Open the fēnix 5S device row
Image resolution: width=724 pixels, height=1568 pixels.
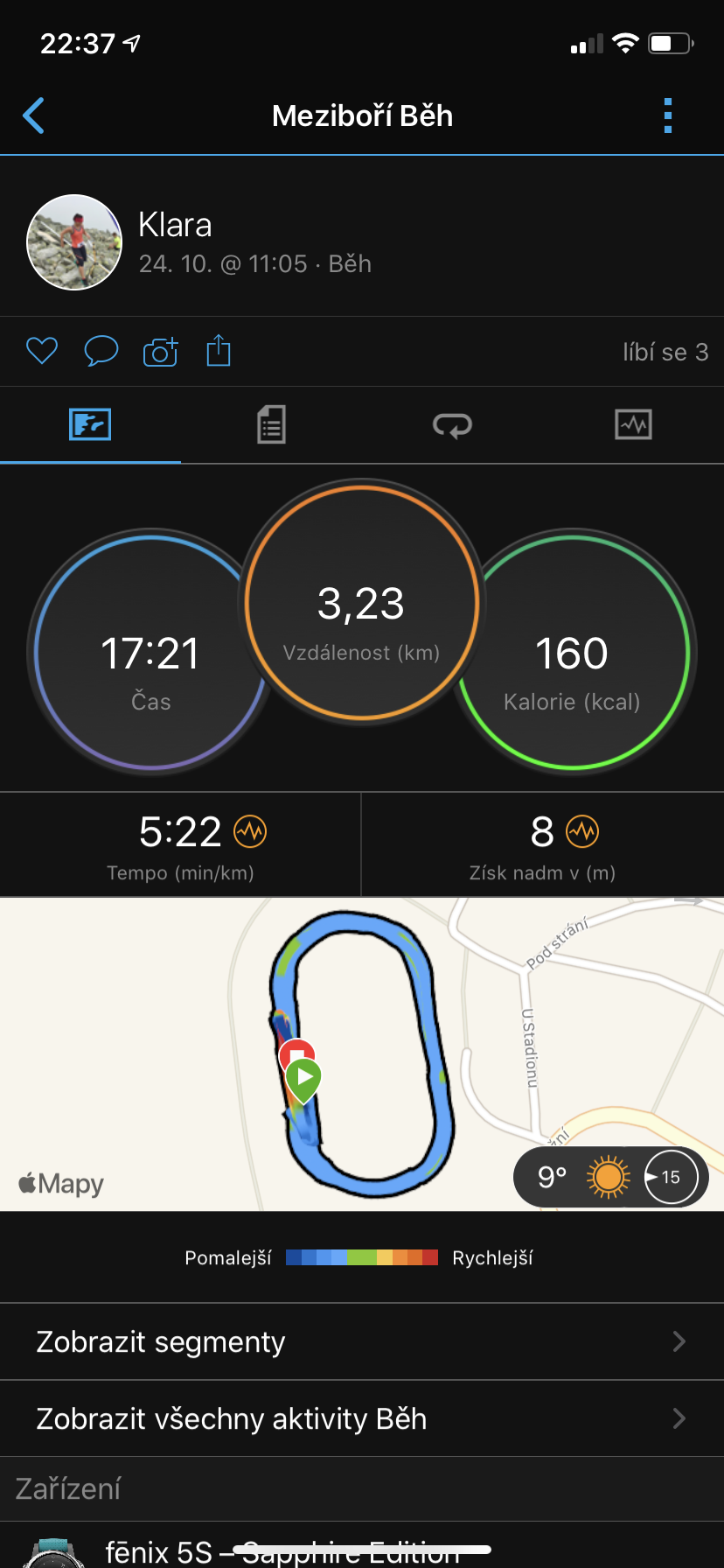point(362,1545)
